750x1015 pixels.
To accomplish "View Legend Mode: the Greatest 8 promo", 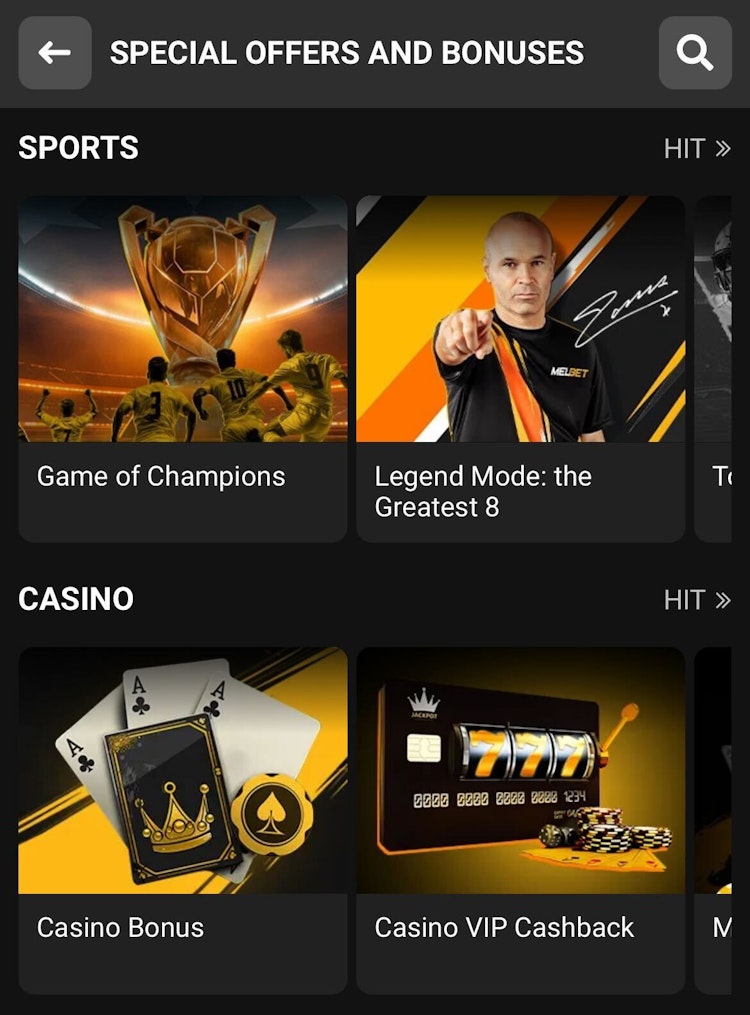I will point(520,368).
